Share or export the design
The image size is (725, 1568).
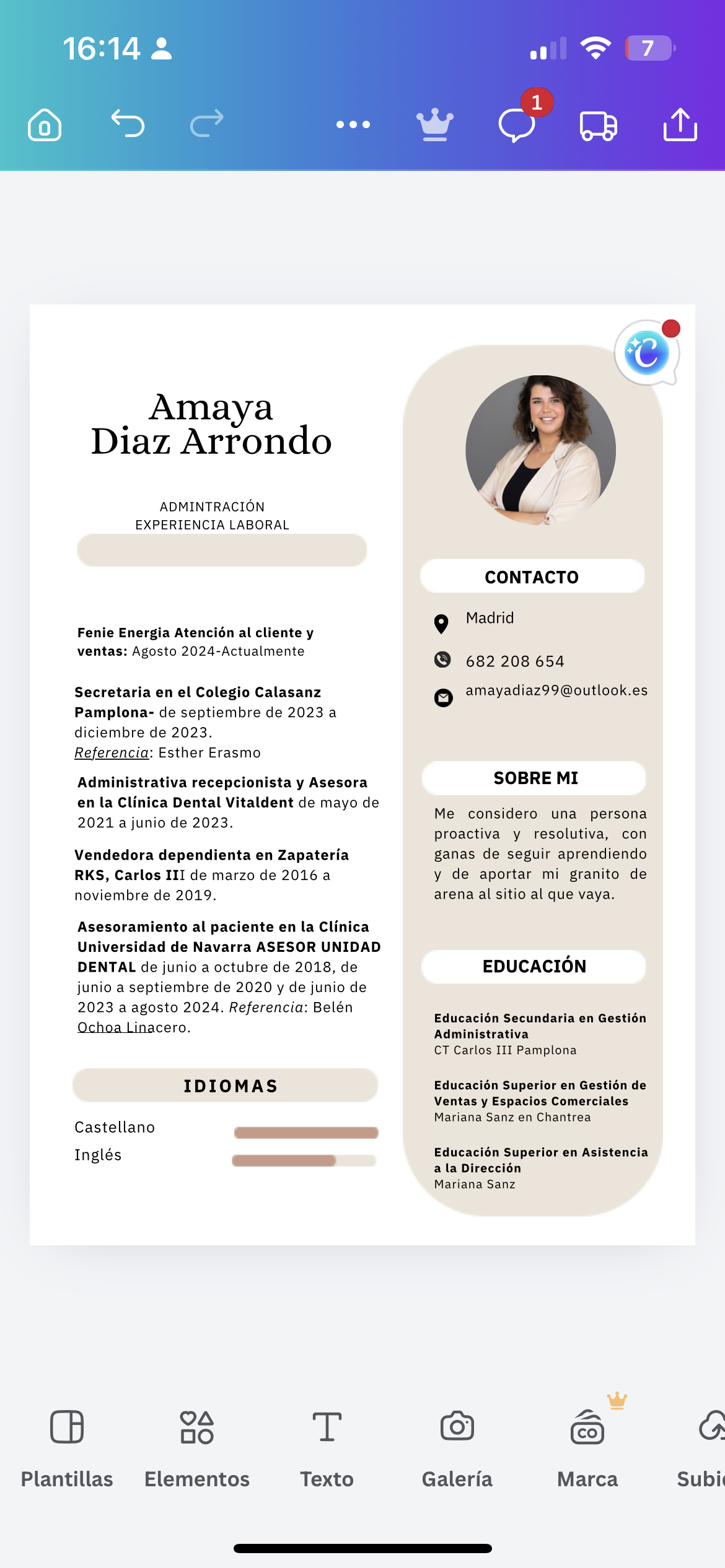680,124
